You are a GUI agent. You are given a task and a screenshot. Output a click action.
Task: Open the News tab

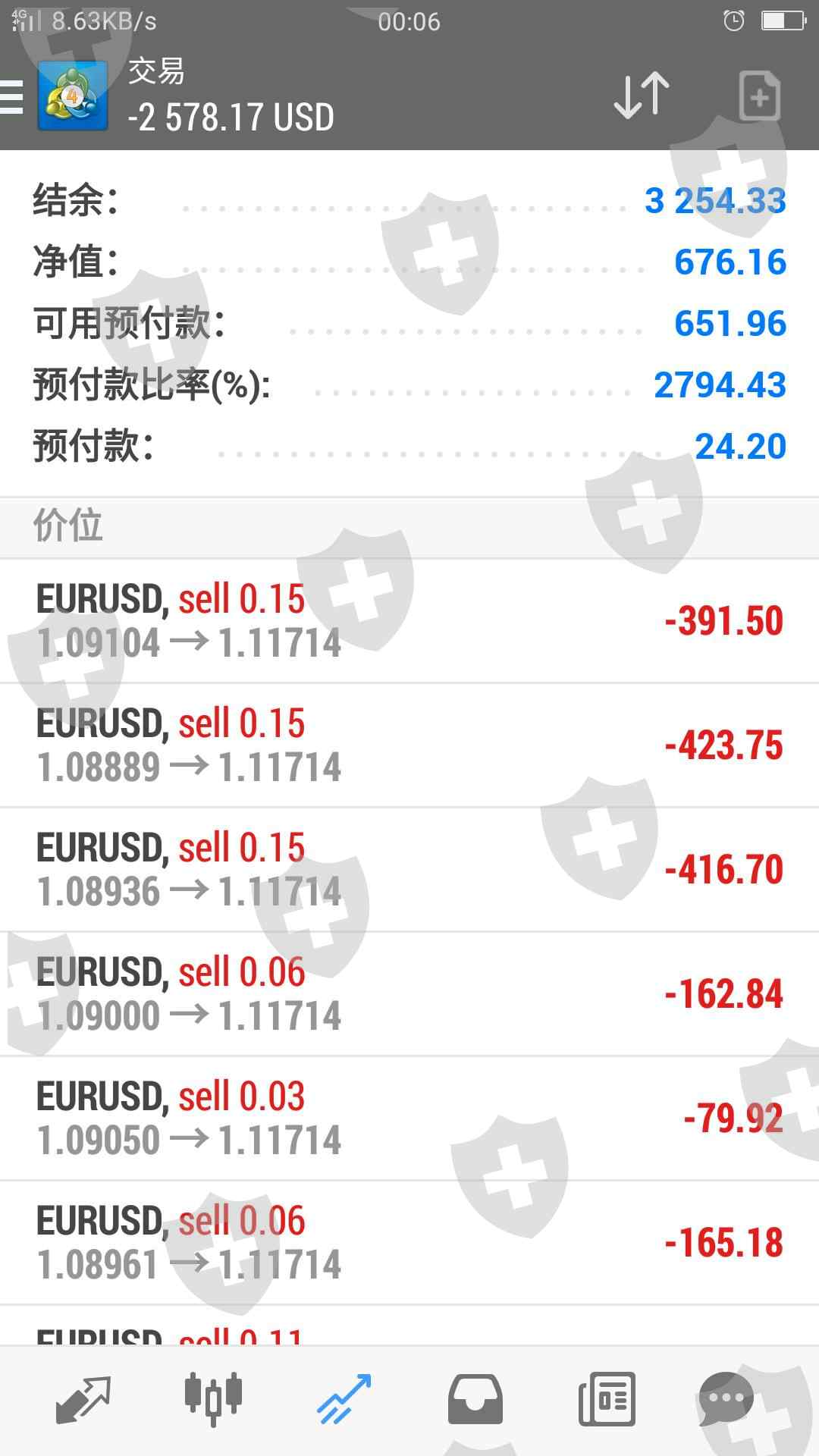click(606, 1399)
